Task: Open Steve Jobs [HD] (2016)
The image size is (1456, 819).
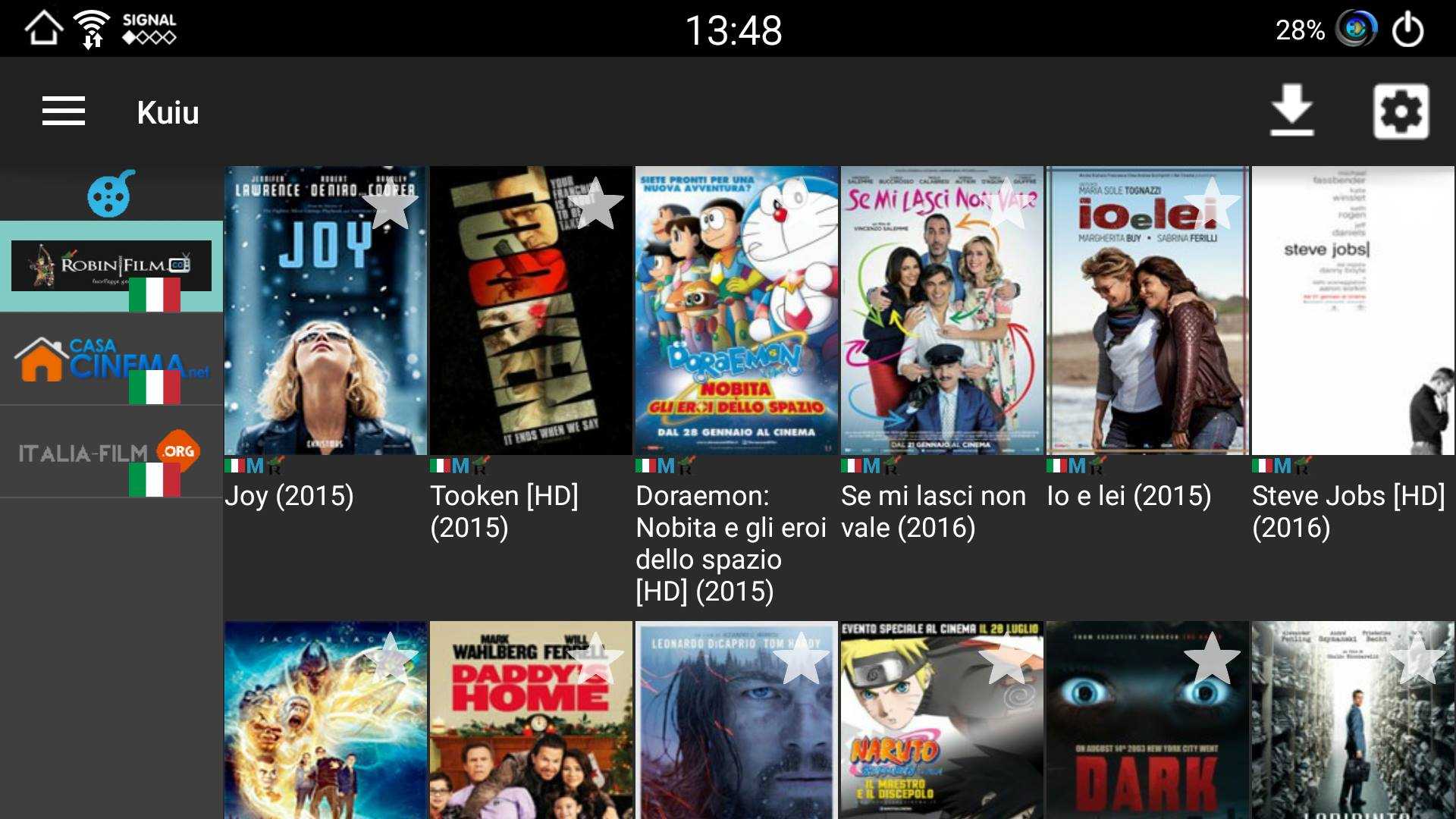Action: 1353,311
